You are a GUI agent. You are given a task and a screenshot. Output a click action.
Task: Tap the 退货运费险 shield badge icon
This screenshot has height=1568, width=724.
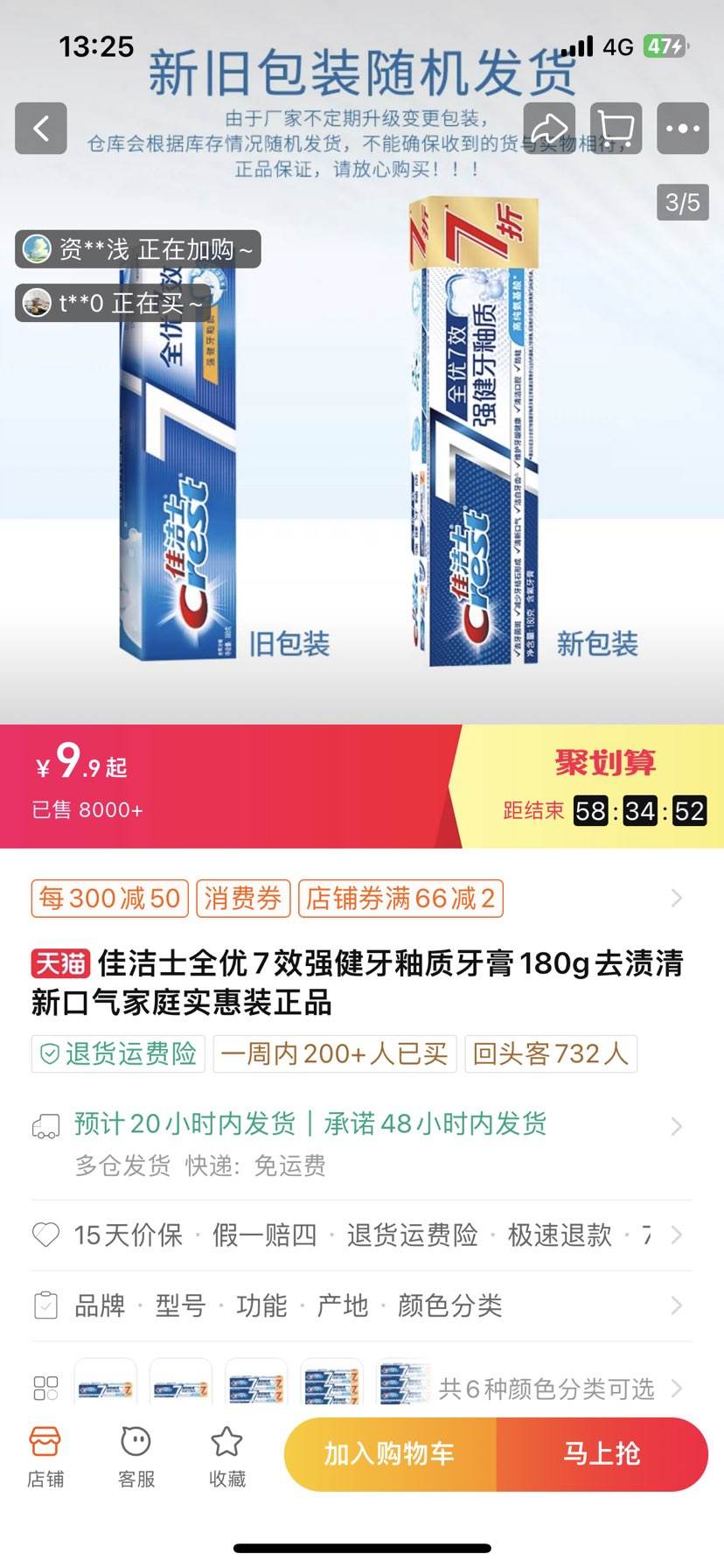click(x=48, y=1054)
